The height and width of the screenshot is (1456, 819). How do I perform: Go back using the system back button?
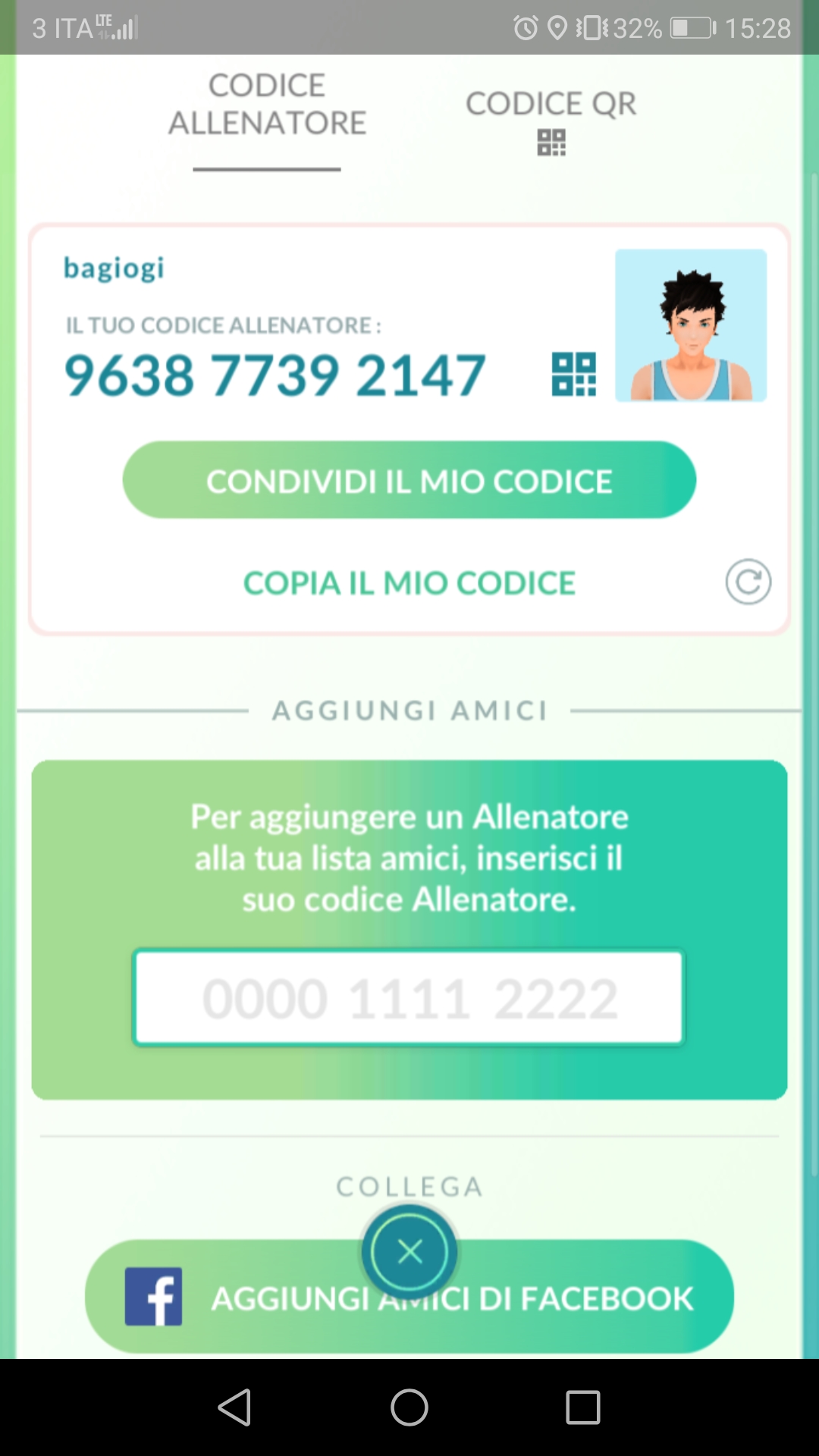click(x=234, y=1407)
